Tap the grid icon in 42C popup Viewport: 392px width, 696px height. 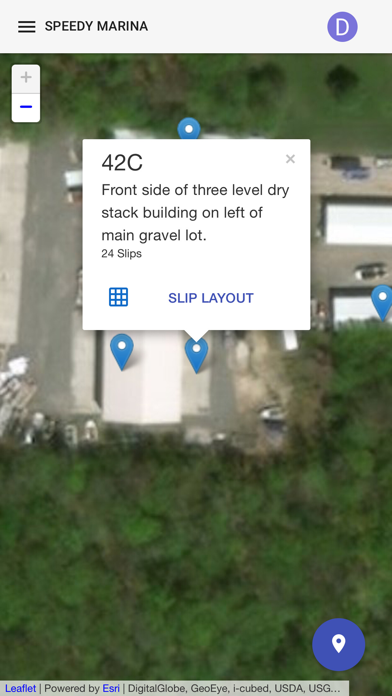(x=119, y=297)
